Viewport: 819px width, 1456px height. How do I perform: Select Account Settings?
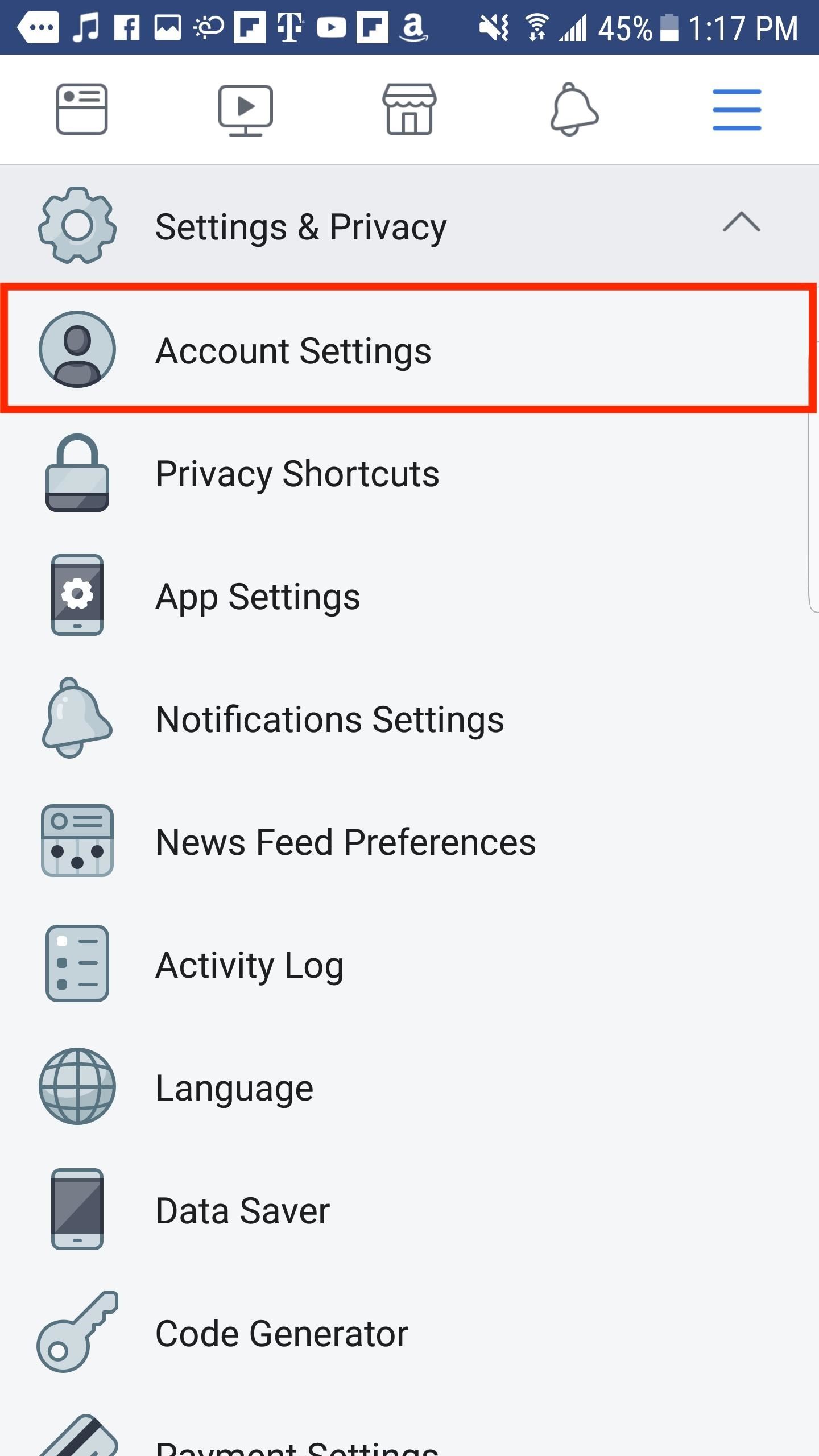pos(293,350)
